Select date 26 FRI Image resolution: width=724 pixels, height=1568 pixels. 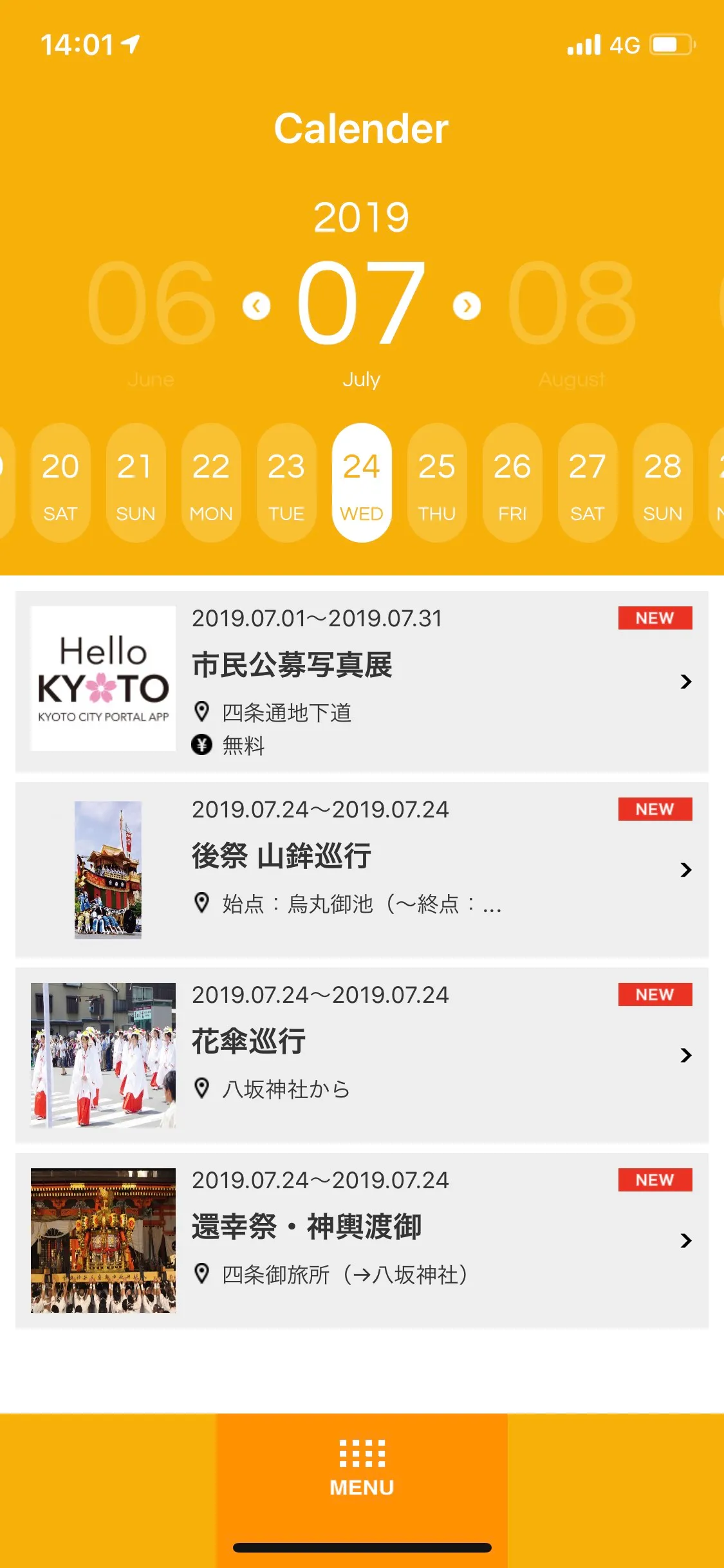tap(512, 483)
